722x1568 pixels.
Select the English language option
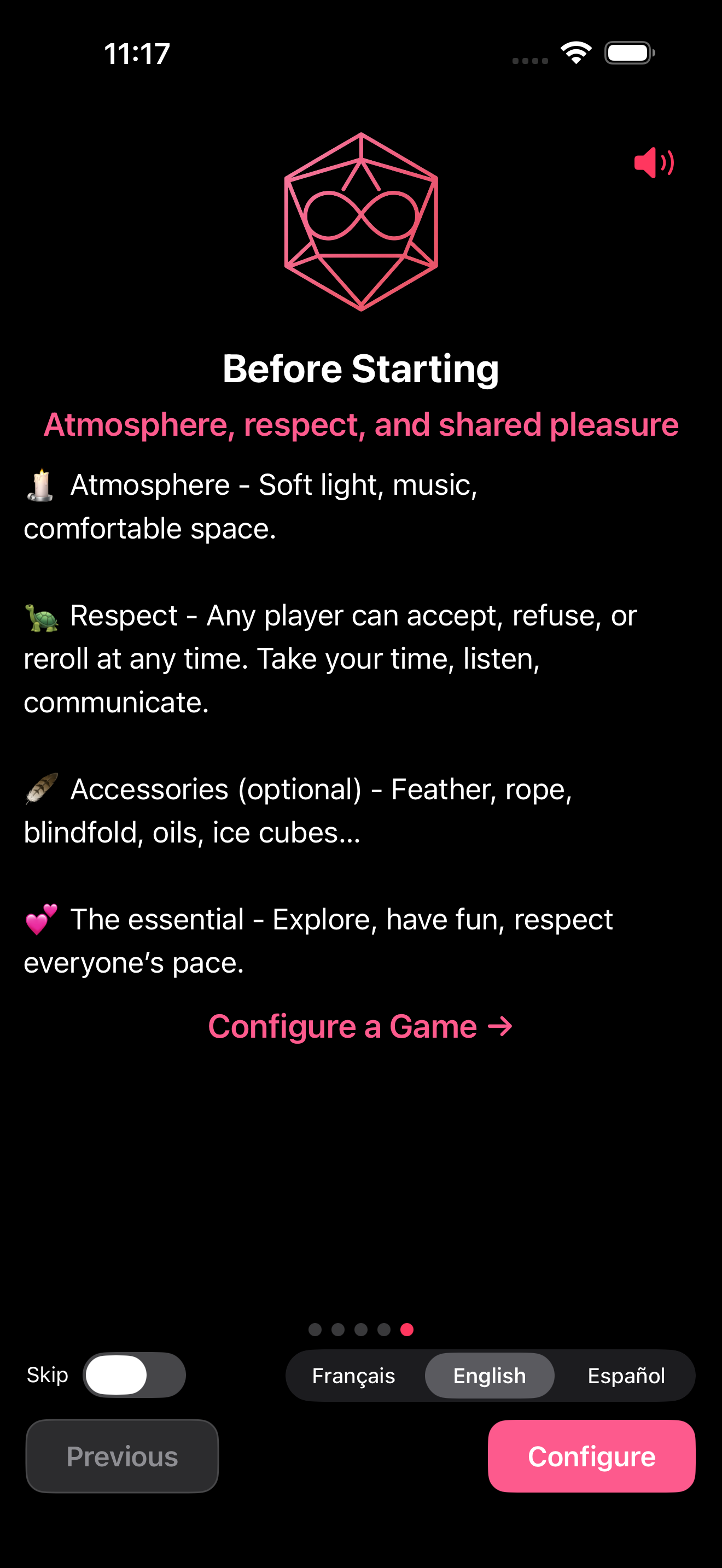(x=489, y=1376)
